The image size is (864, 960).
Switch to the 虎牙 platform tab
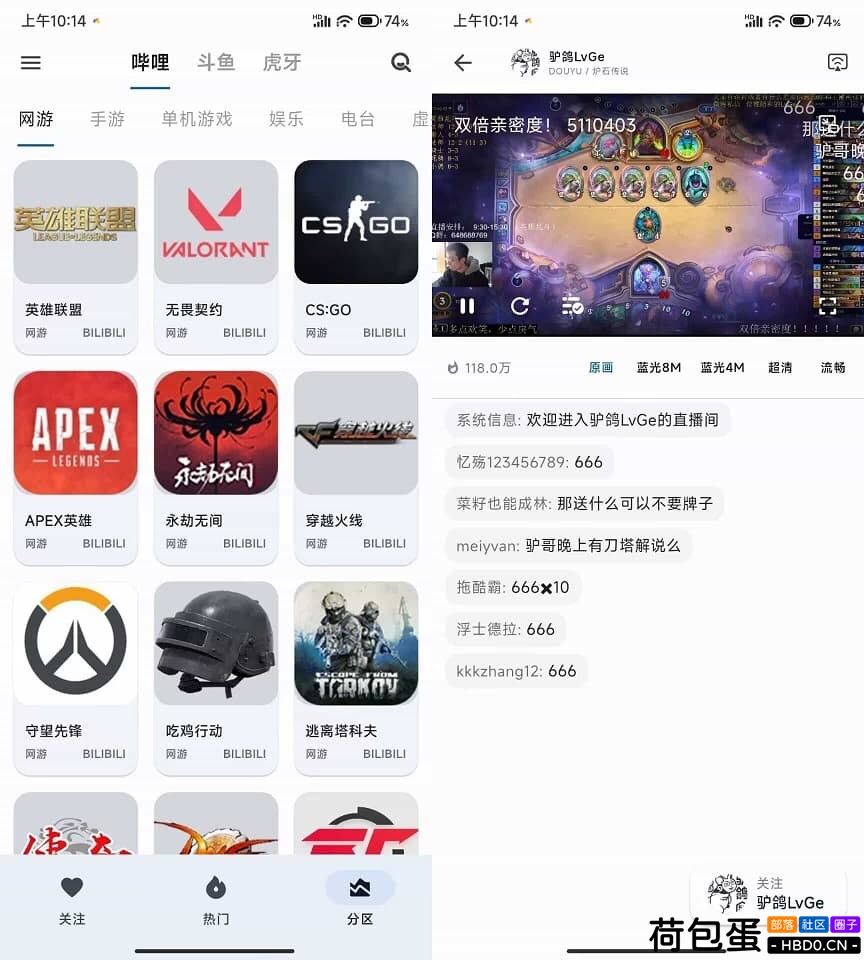point(282,62)
